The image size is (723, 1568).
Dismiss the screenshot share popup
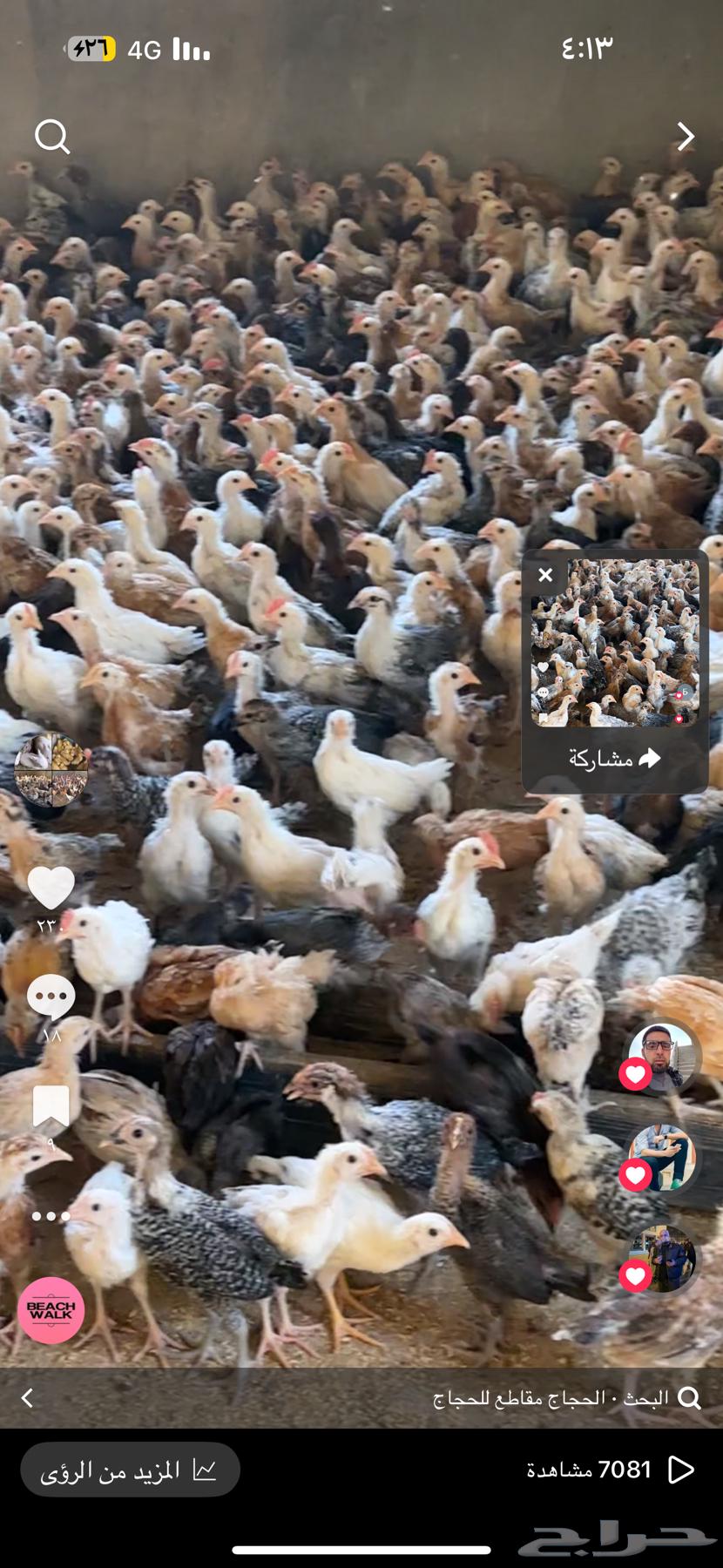point(545,575)
